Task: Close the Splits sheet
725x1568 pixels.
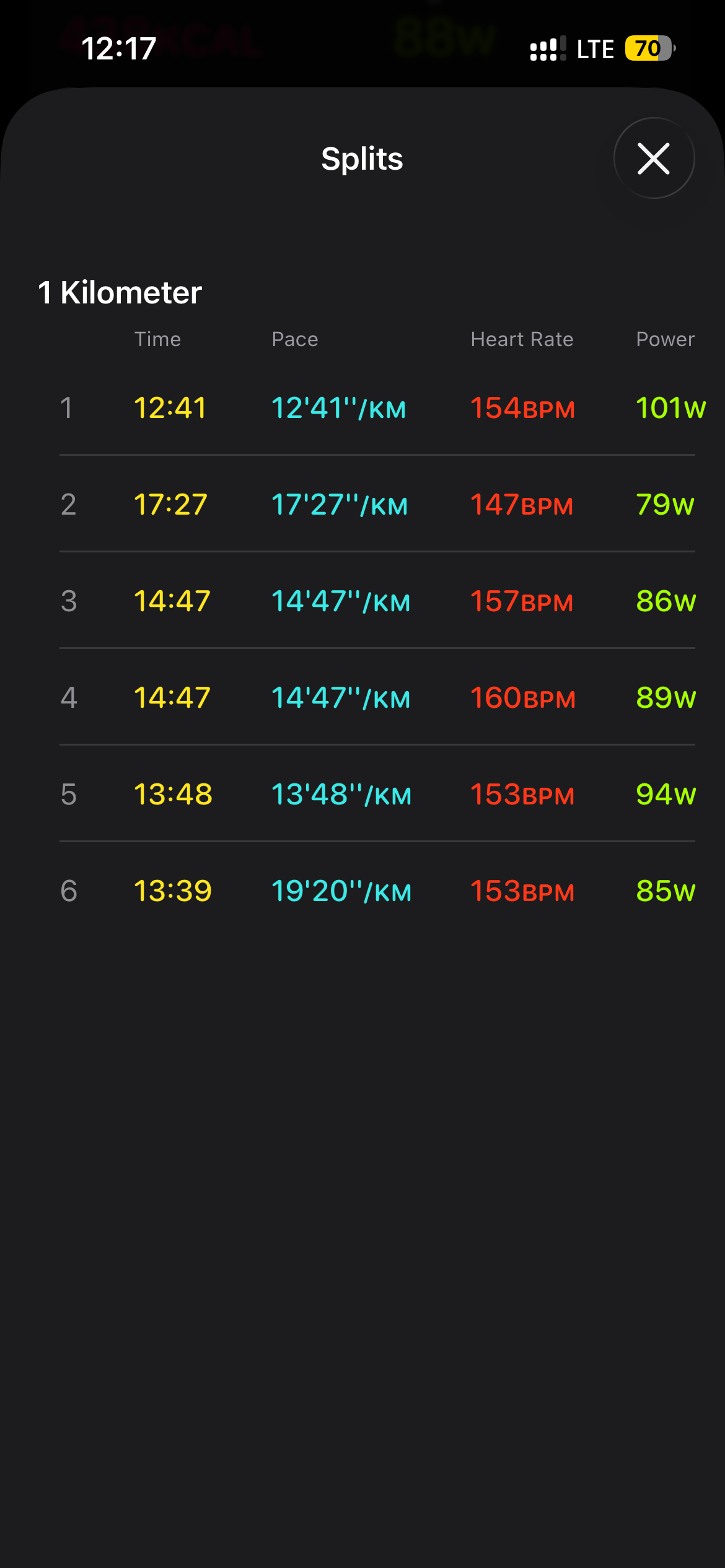Action: 654,159
